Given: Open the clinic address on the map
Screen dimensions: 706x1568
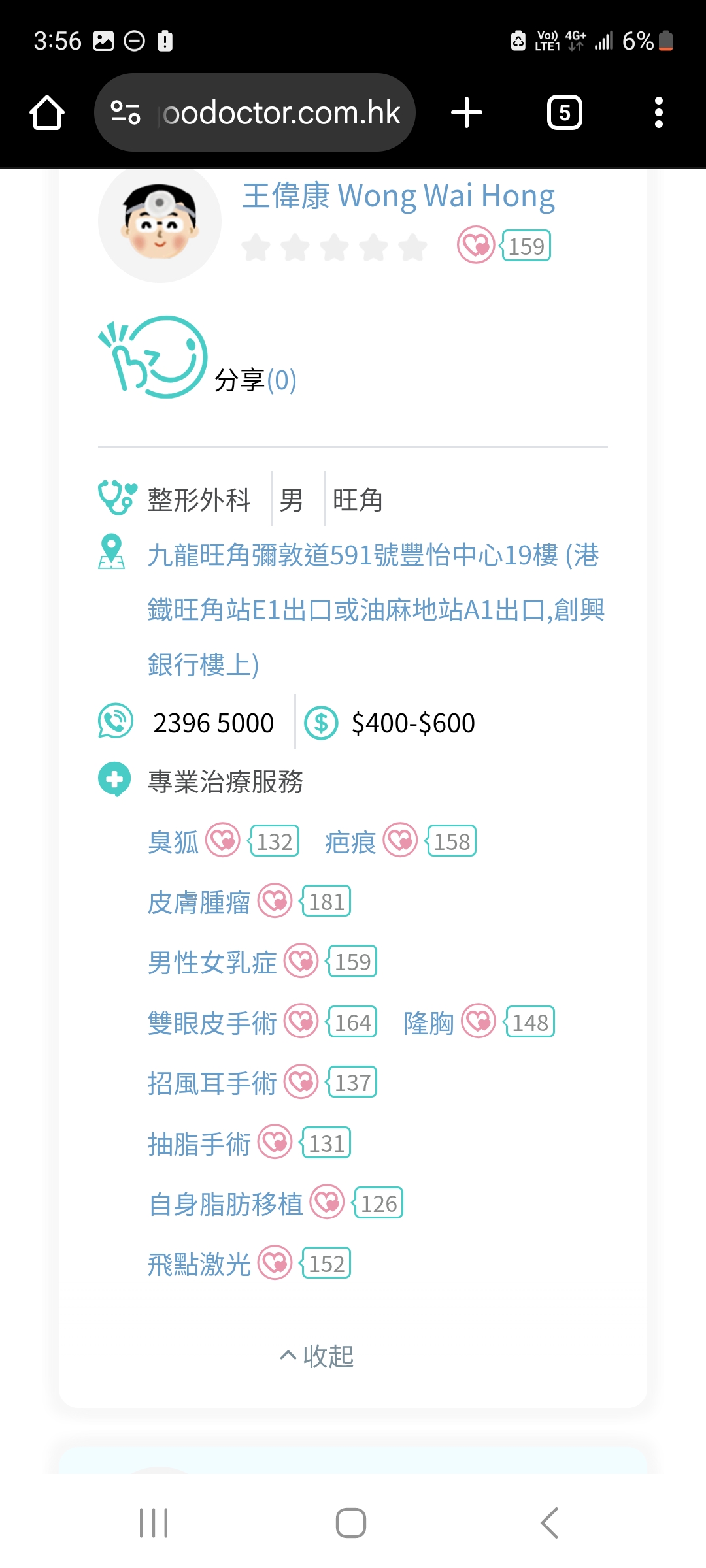Looking at the screenshot, I should [373, 609].
